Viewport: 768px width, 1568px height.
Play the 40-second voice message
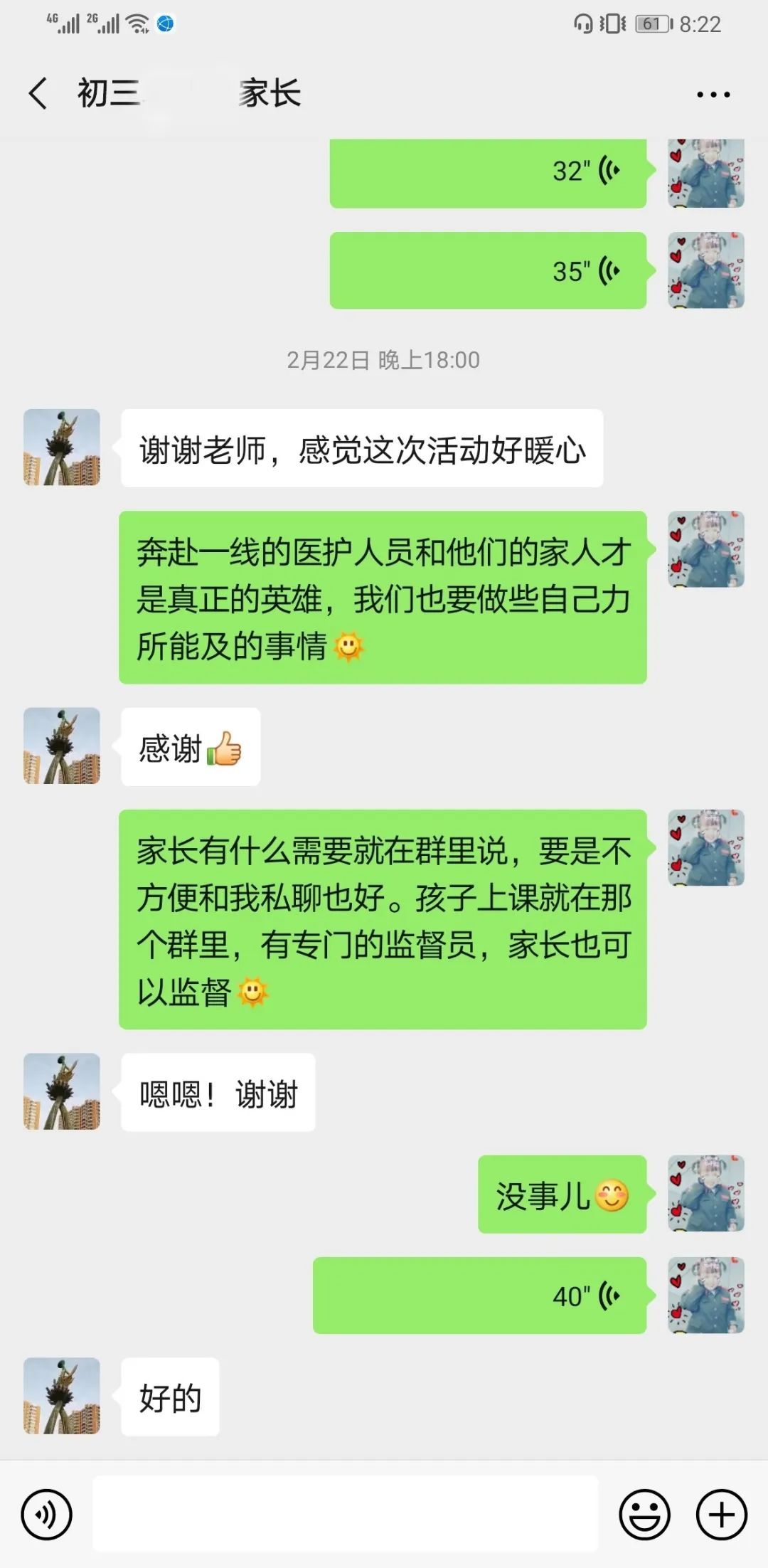pyautogui.click(x=479, y=1296)
